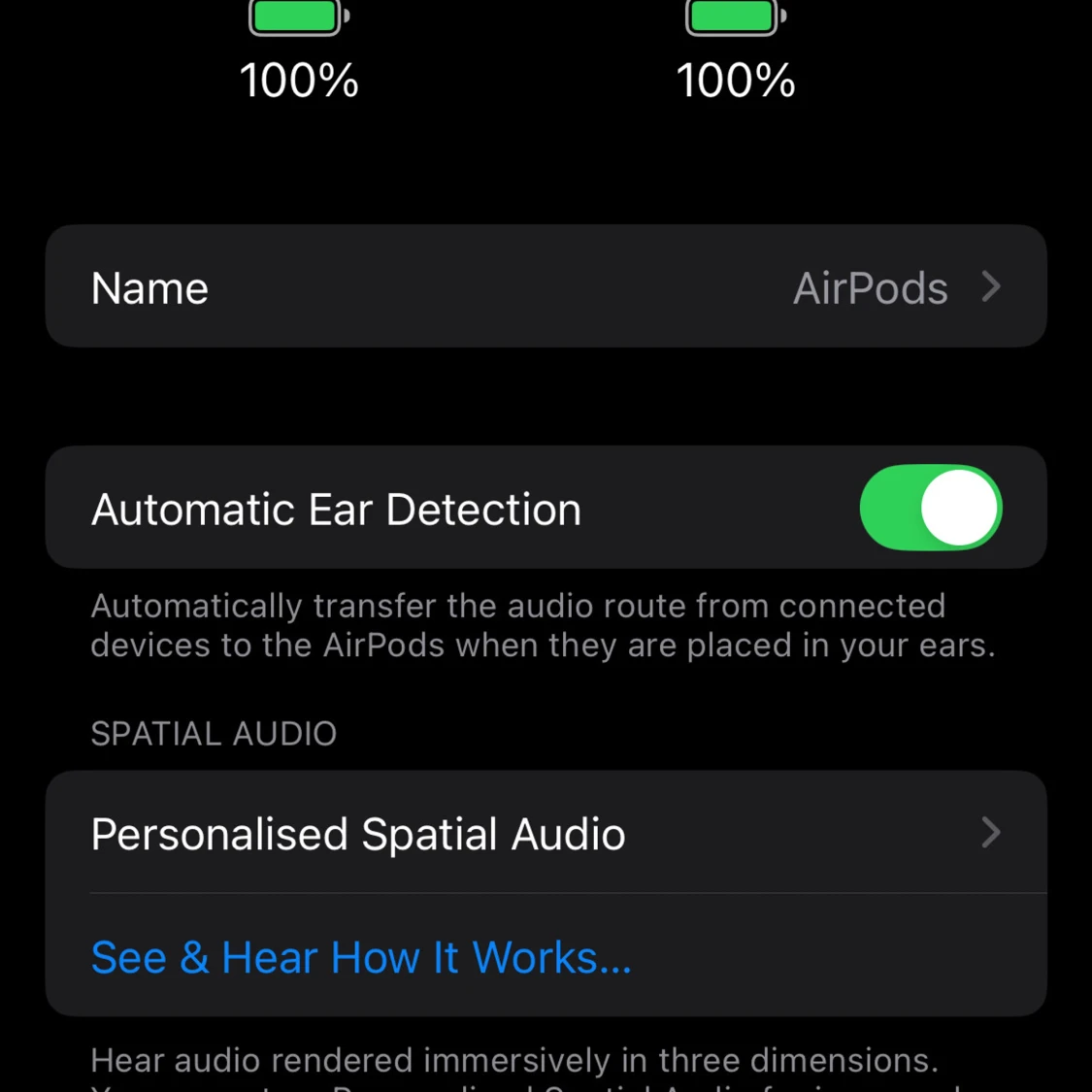Turn off Automatic Ear Detection
The image size is (1092, 1092).
[x=930, y=508]
